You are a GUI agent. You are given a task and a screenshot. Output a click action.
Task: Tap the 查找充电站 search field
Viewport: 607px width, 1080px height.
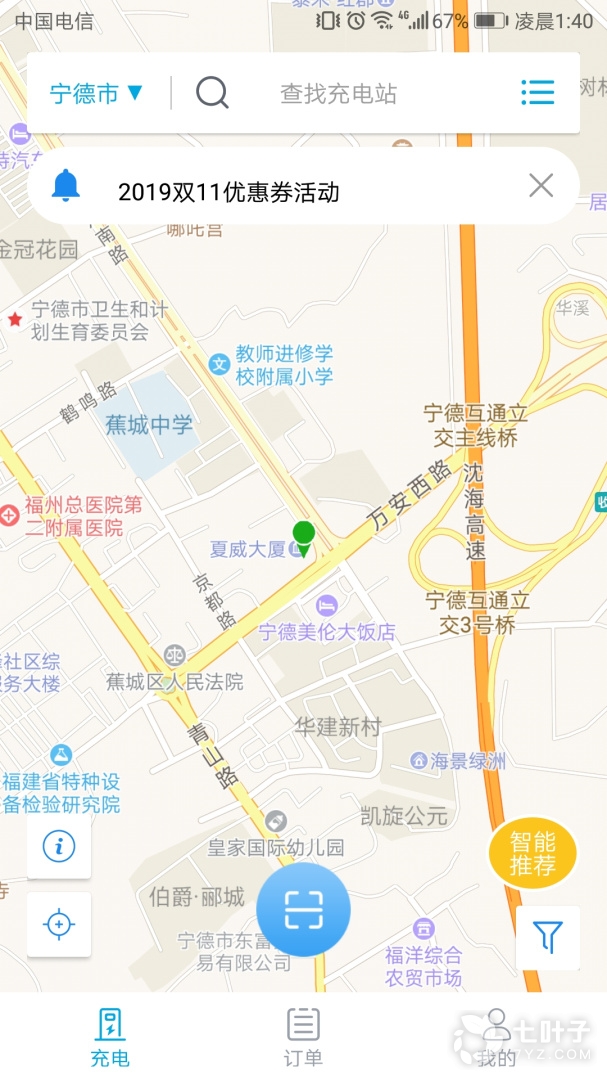pyautogui.click(x=338, y=94)
